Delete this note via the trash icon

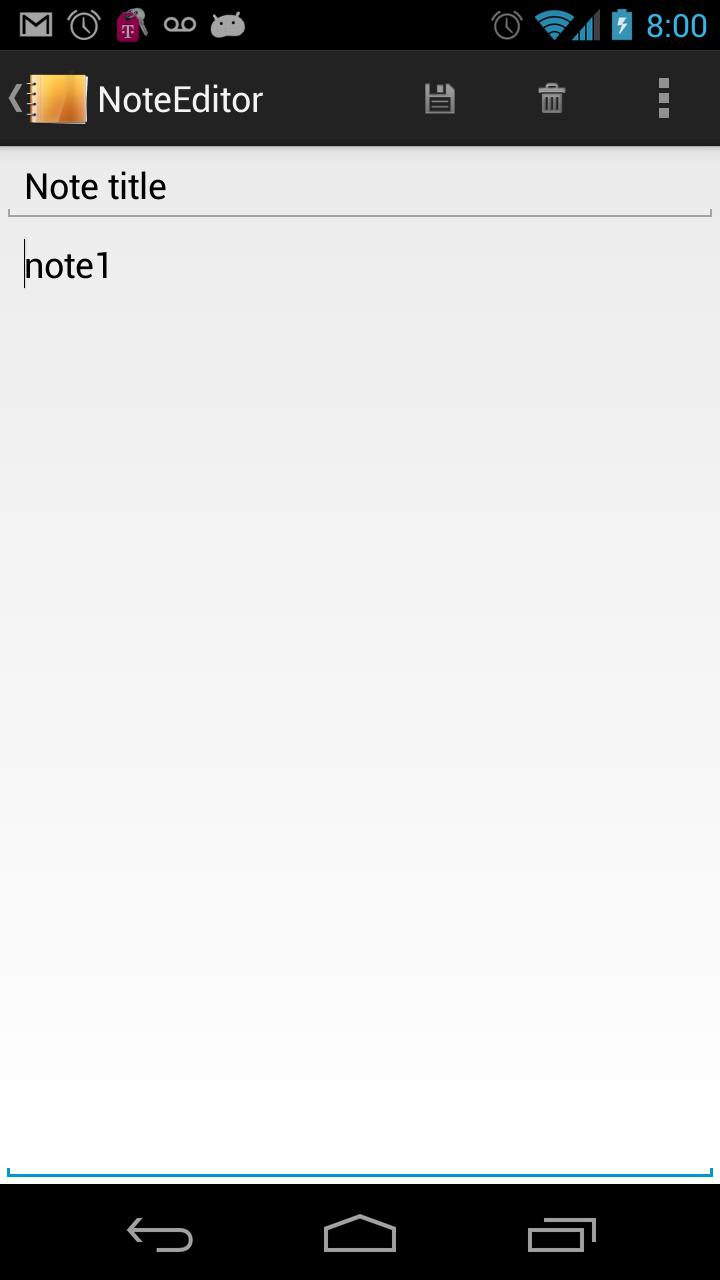click(552, 99)
